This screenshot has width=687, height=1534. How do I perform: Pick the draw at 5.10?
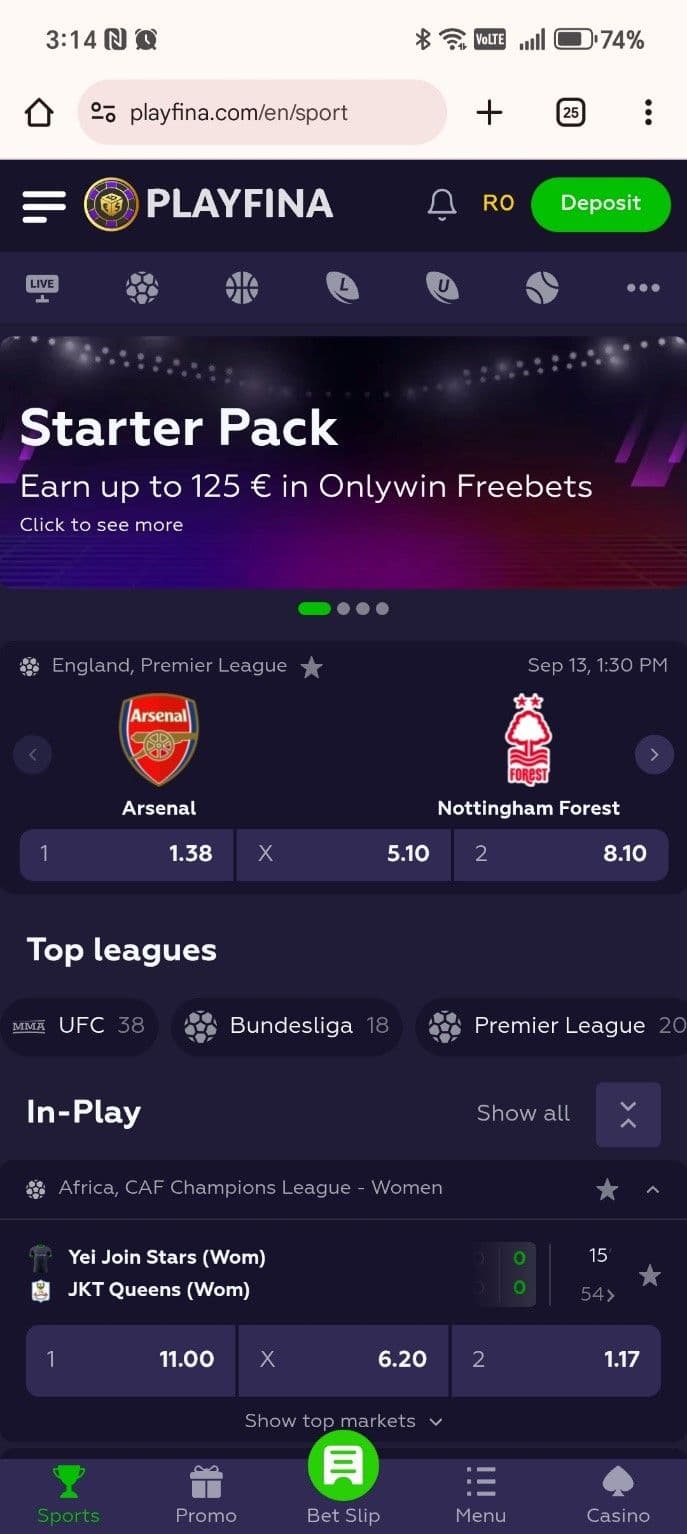click(343, 854)
